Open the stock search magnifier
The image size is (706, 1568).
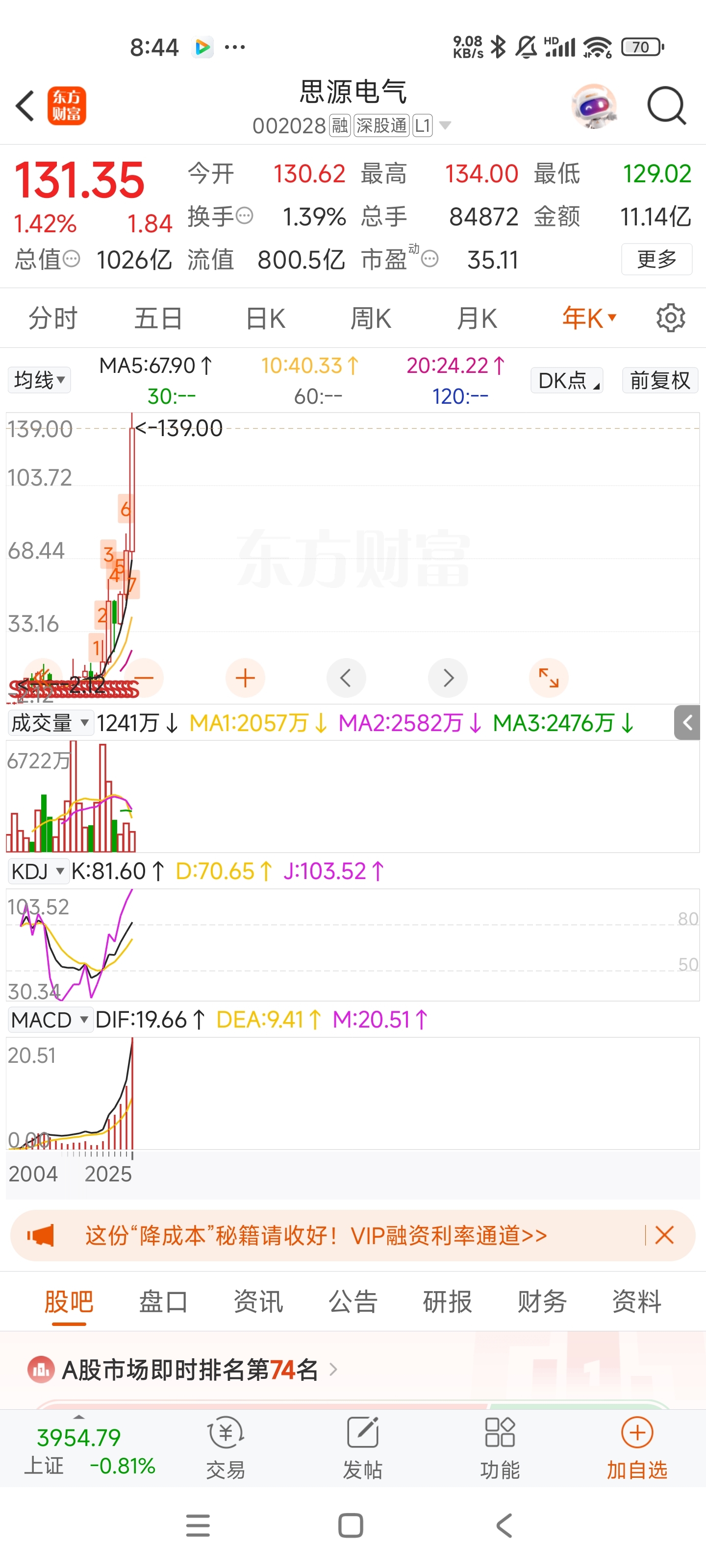pos(666,106)
